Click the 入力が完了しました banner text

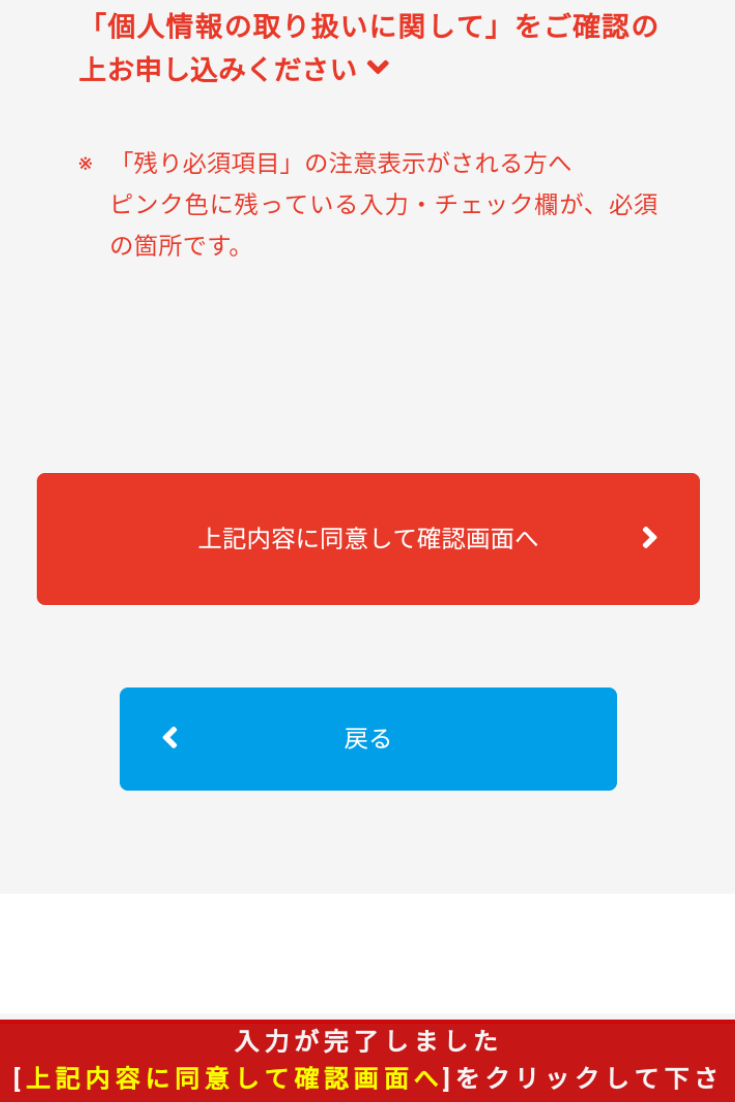tap(367, 1043)
